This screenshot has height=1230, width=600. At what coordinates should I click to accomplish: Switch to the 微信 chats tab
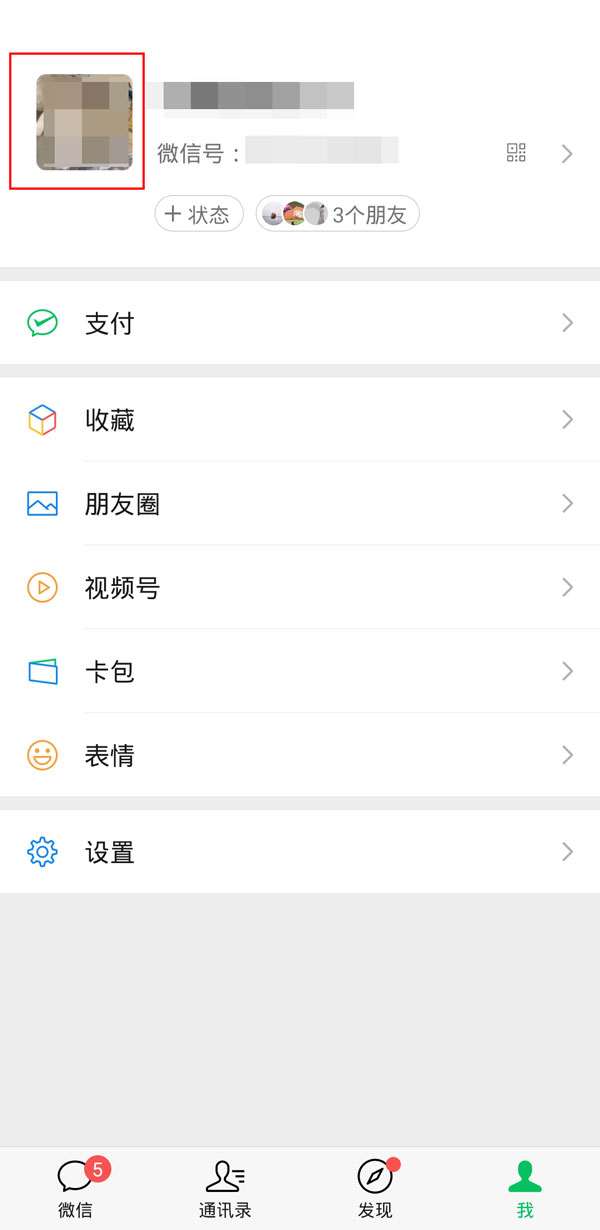(x=75, y=1188)
